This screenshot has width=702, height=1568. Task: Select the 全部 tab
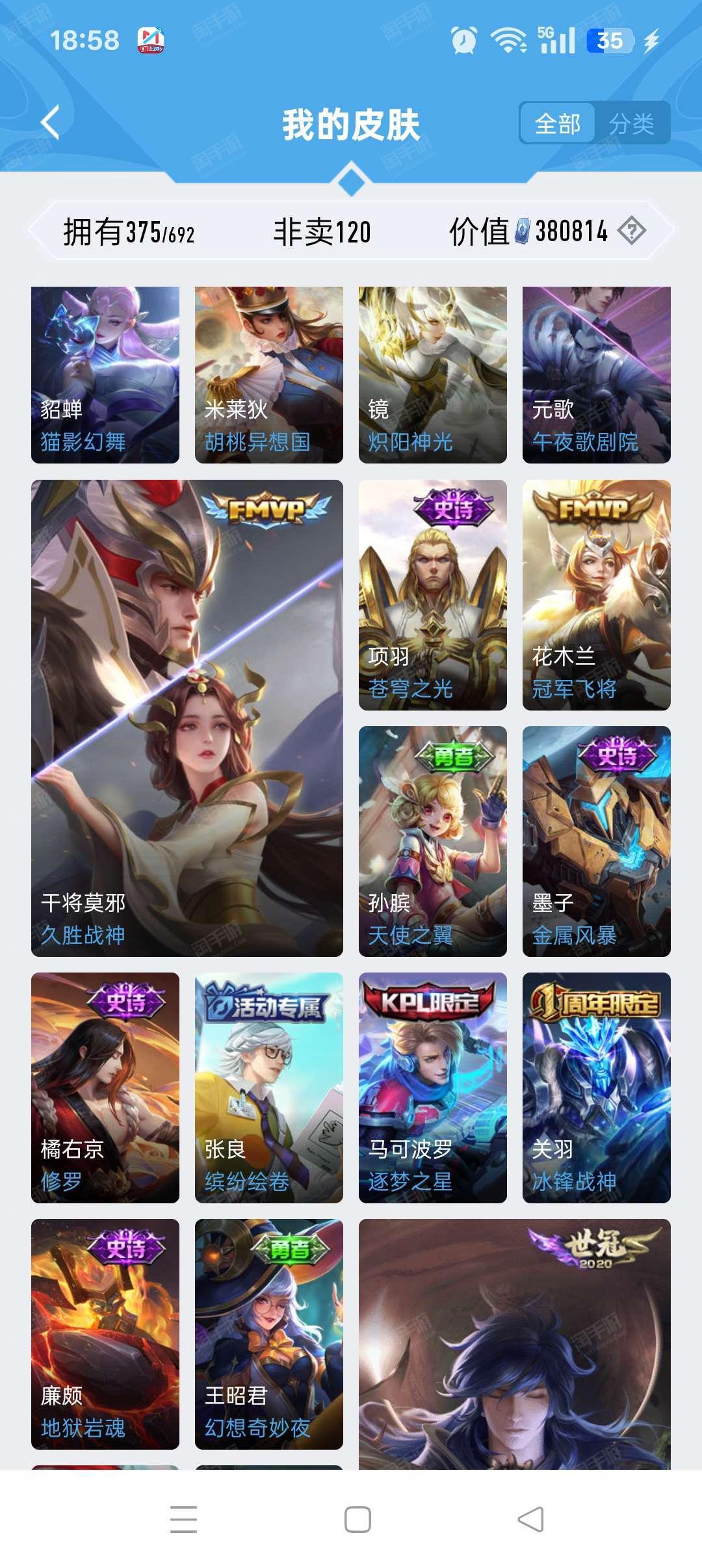pyautogui.click(x=558, y=123)
